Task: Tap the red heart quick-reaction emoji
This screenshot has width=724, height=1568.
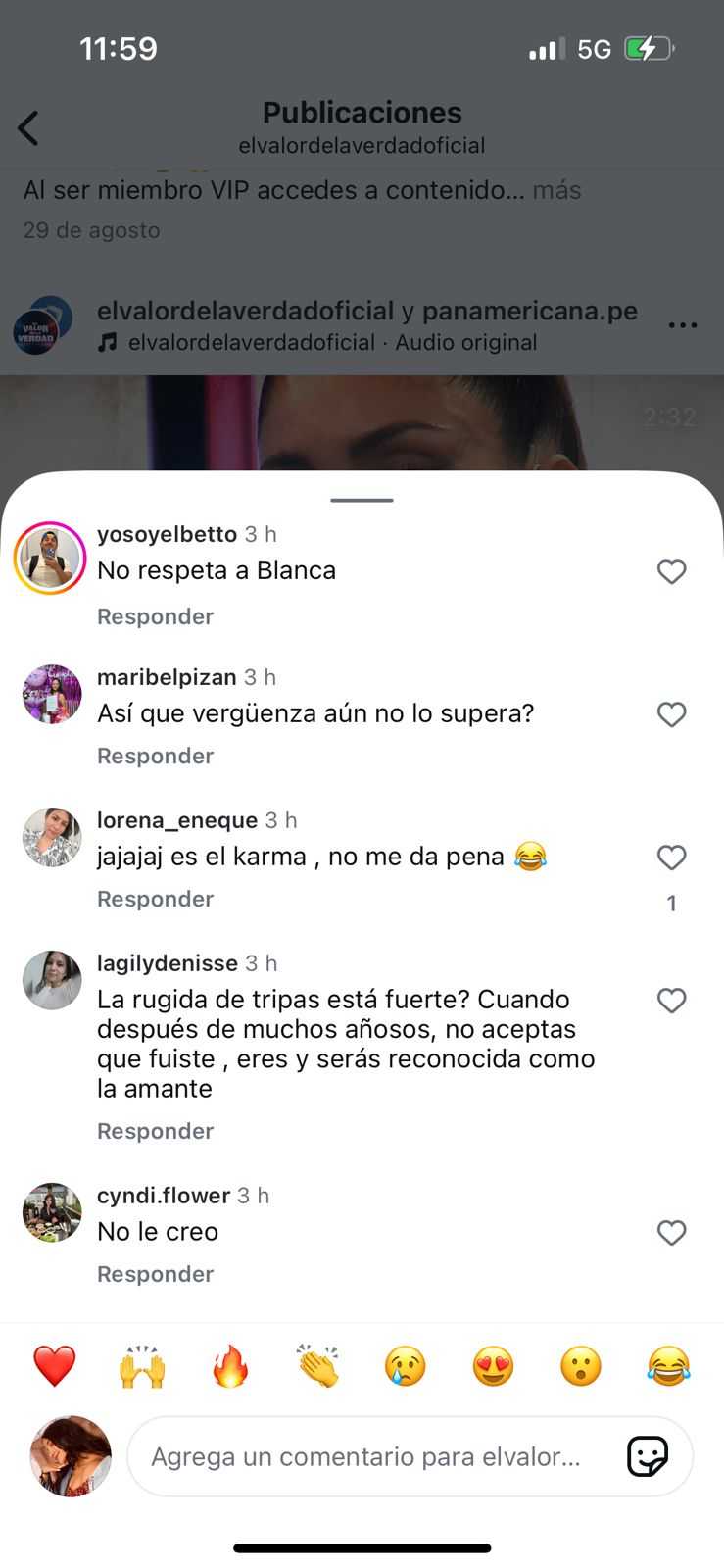Action: tap(54, 1365)
